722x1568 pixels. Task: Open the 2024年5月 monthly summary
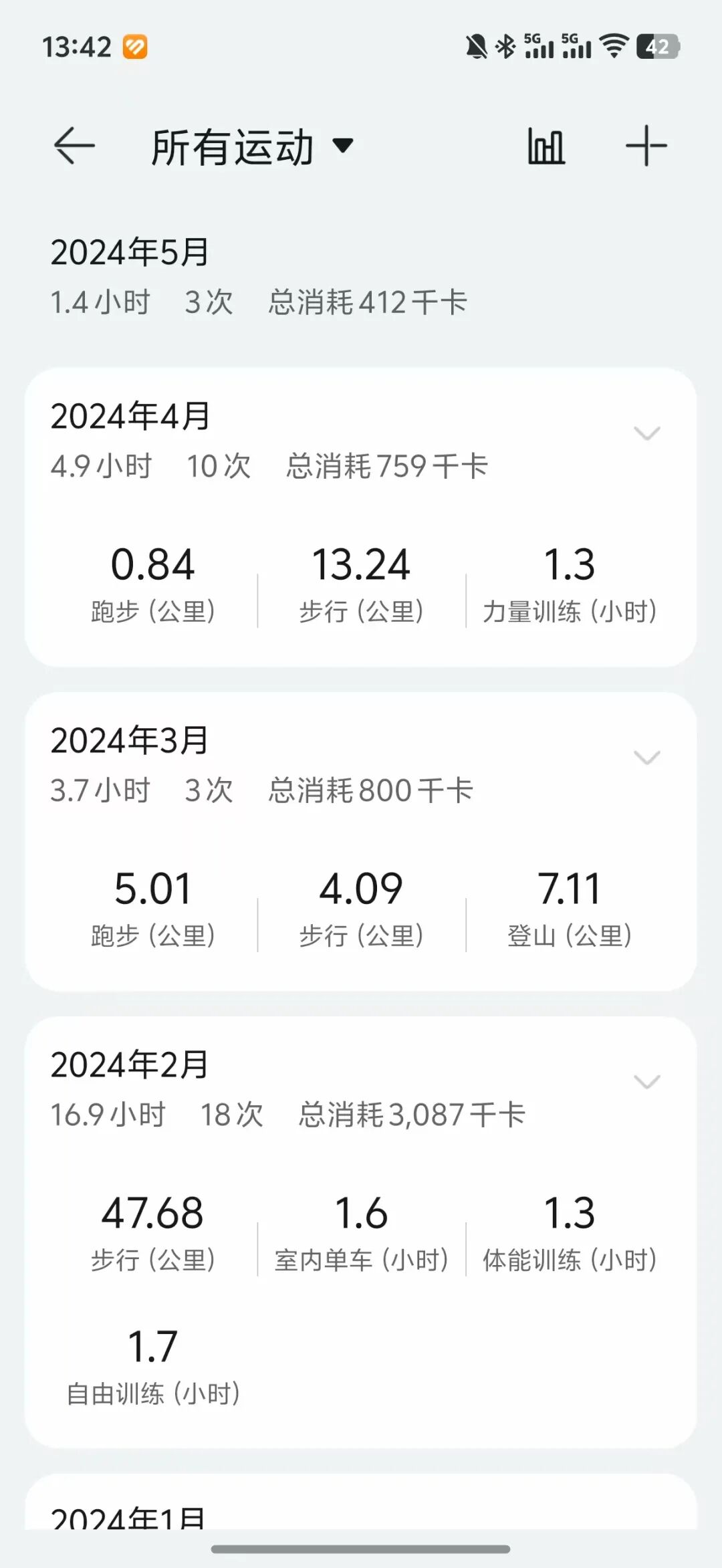coord(258,275)
